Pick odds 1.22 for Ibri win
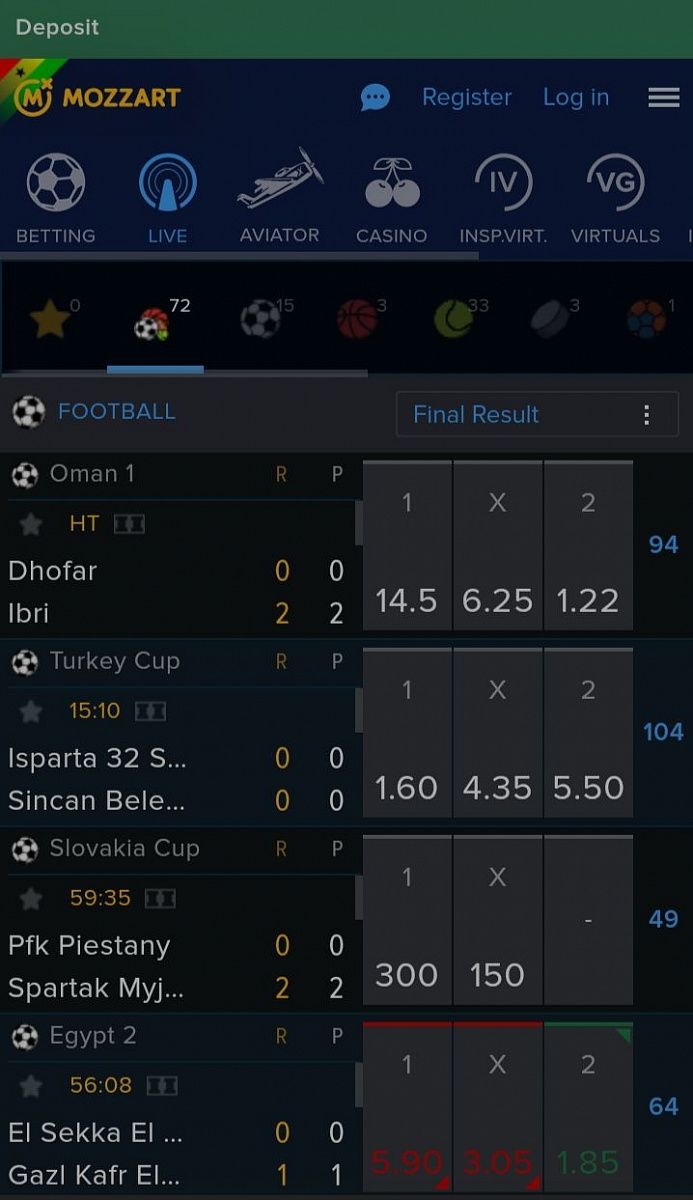The image size is (693, 1200). pos(588,546)
